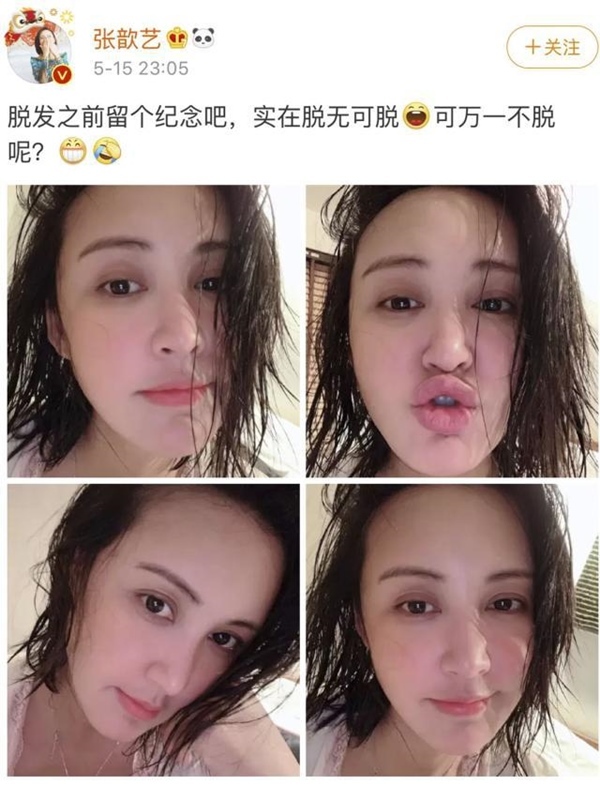Image resolution: width=600 pixels, height=800 pixels.
Task: Enlarge the selfie beside the green blinds
Action: [x=451, y=630]
